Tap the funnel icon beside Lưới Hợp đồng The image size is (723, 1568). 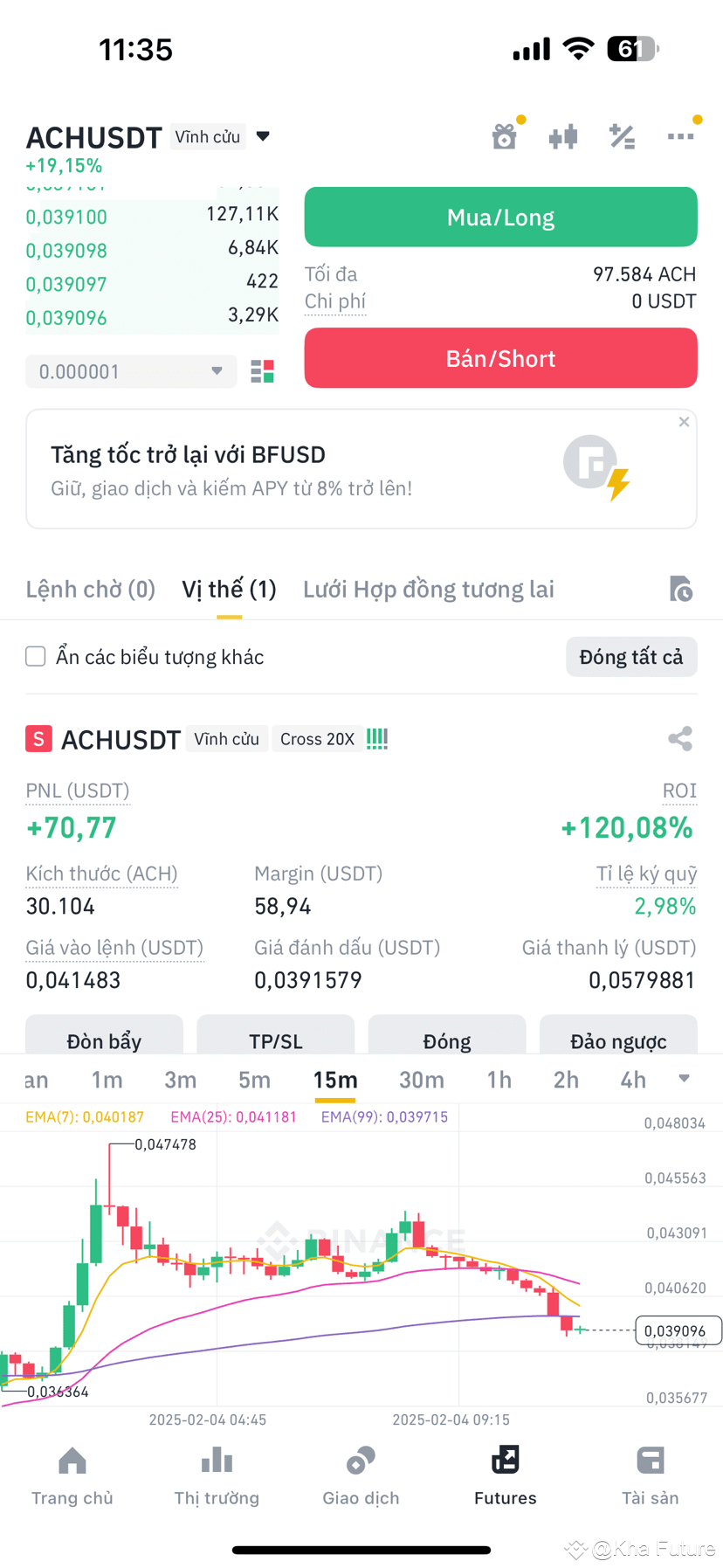[681, 589]
